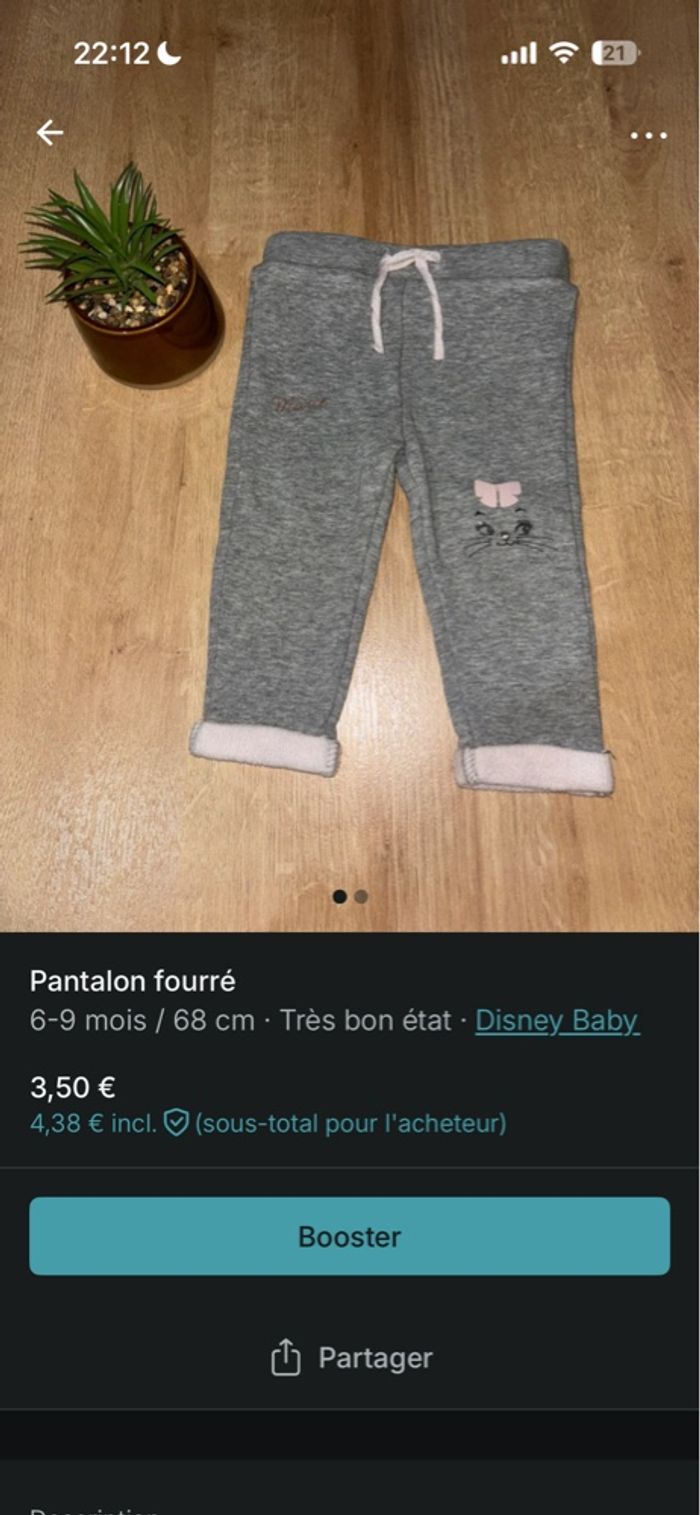
Task: Jump to the second photo indicator dot
Action: coord(361,897)
